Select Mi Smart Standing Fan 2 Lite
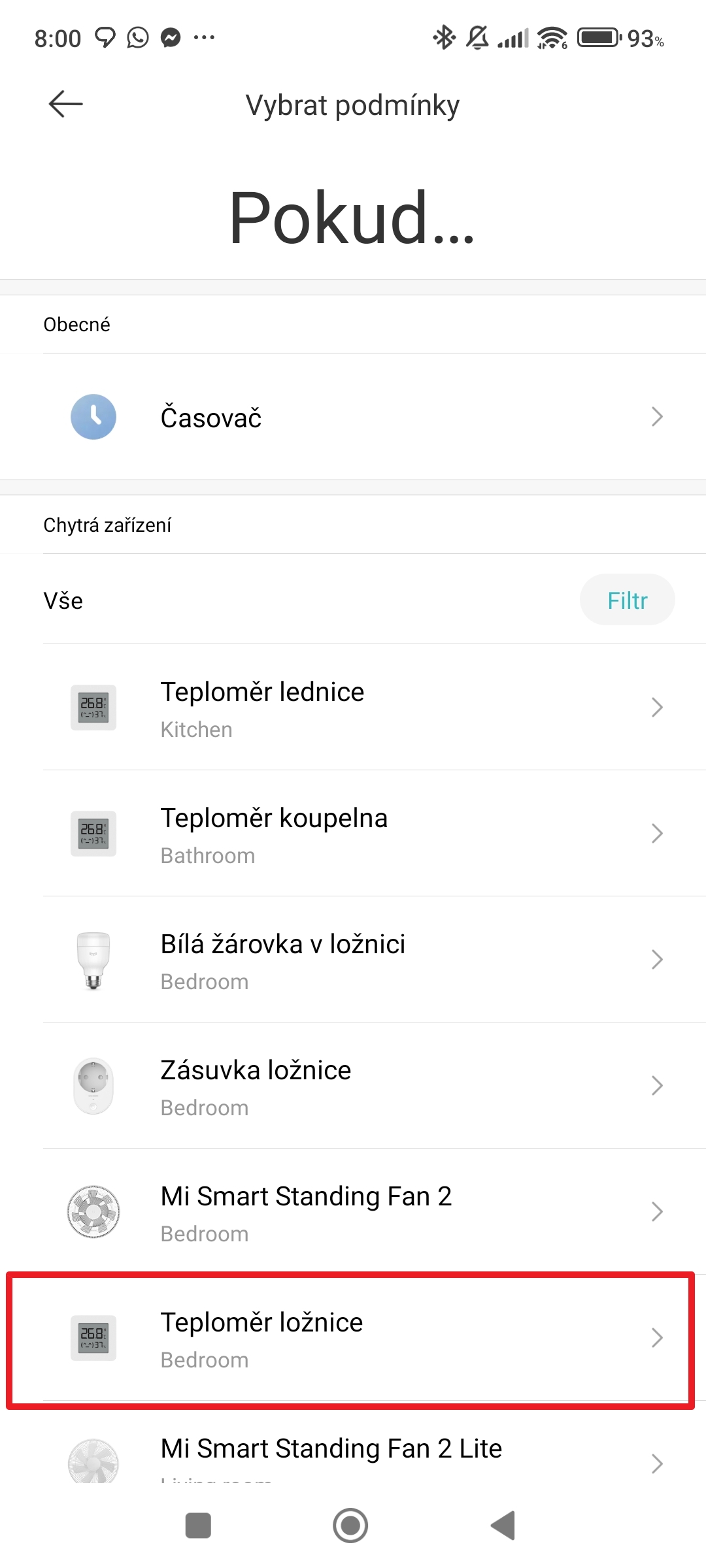This screenshot has width=706, height=1568. click(353, 1454)
